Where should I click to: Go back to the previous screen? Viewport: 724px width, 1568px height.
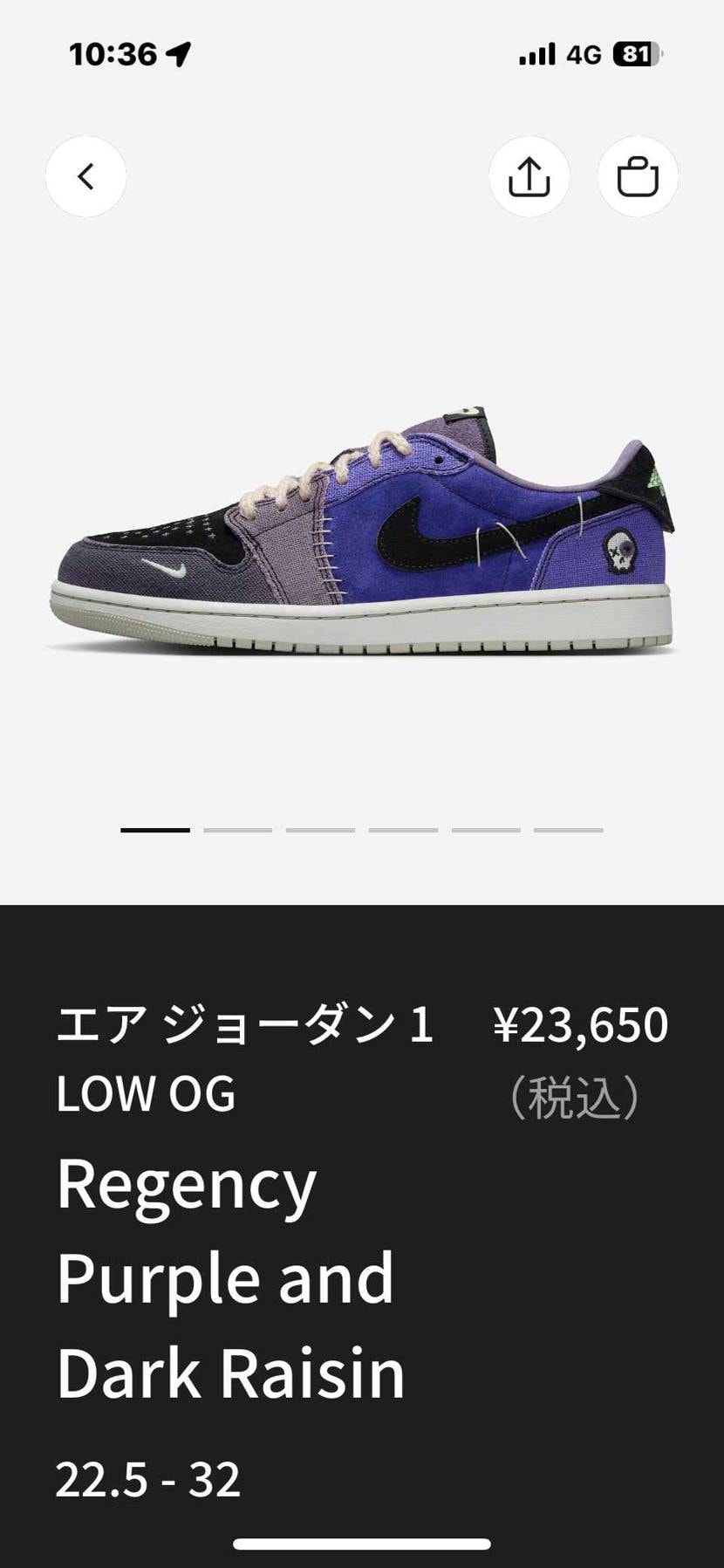pyautogui.click(x=85, y=176)
